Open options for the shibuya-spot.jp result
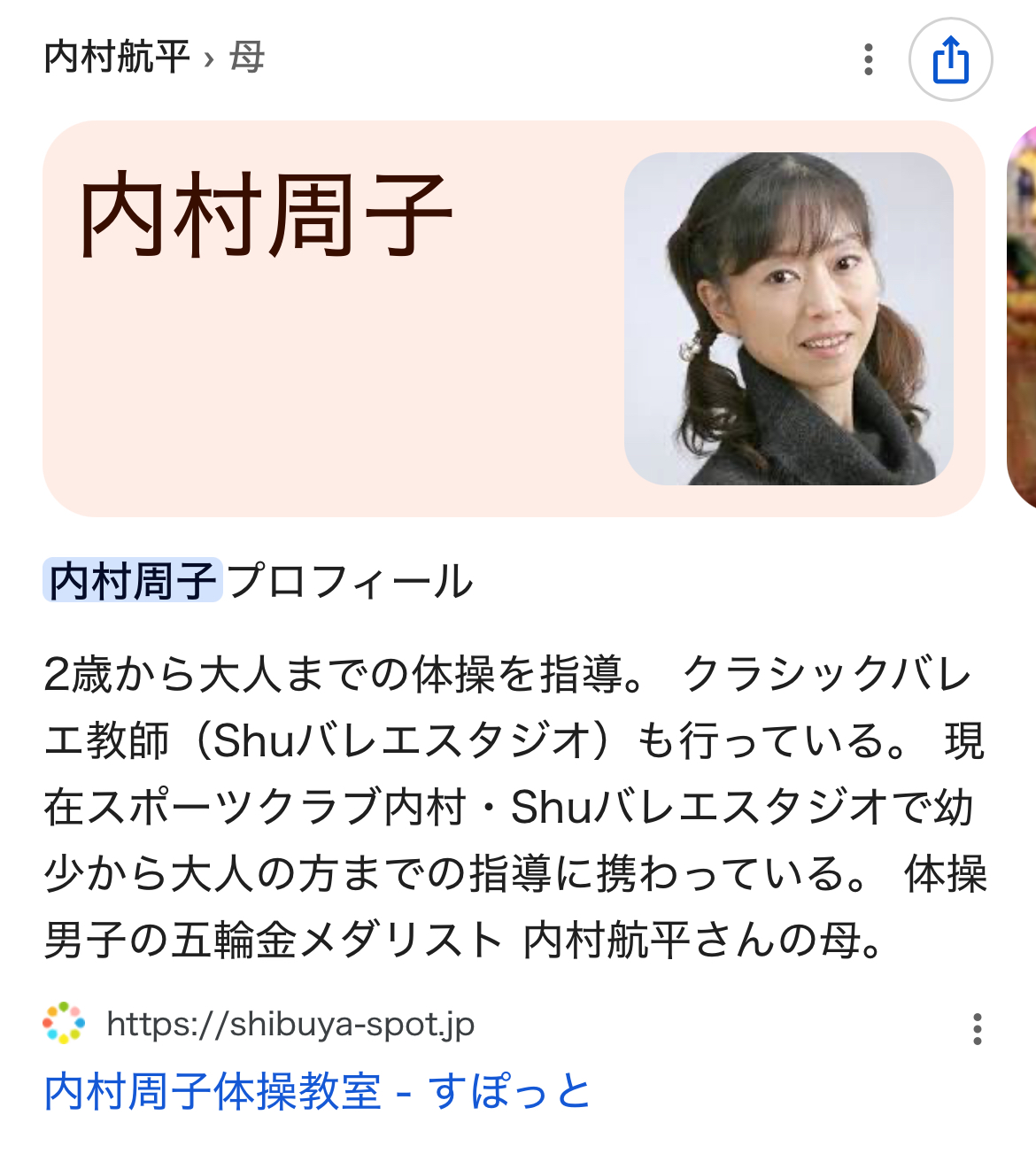 (x=977, y=1028)
